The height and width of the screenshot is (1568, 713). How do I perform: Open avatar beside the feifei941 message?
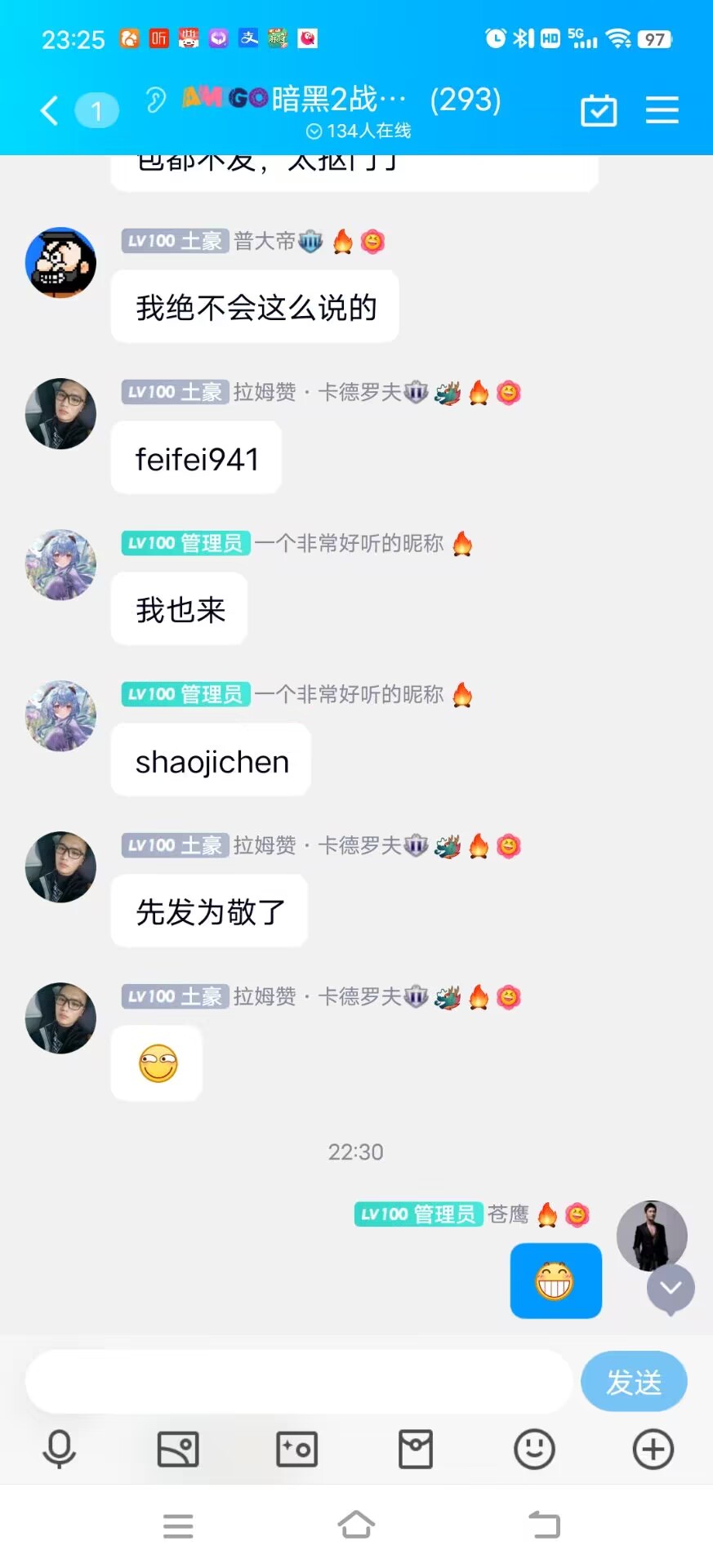[60, 413]
